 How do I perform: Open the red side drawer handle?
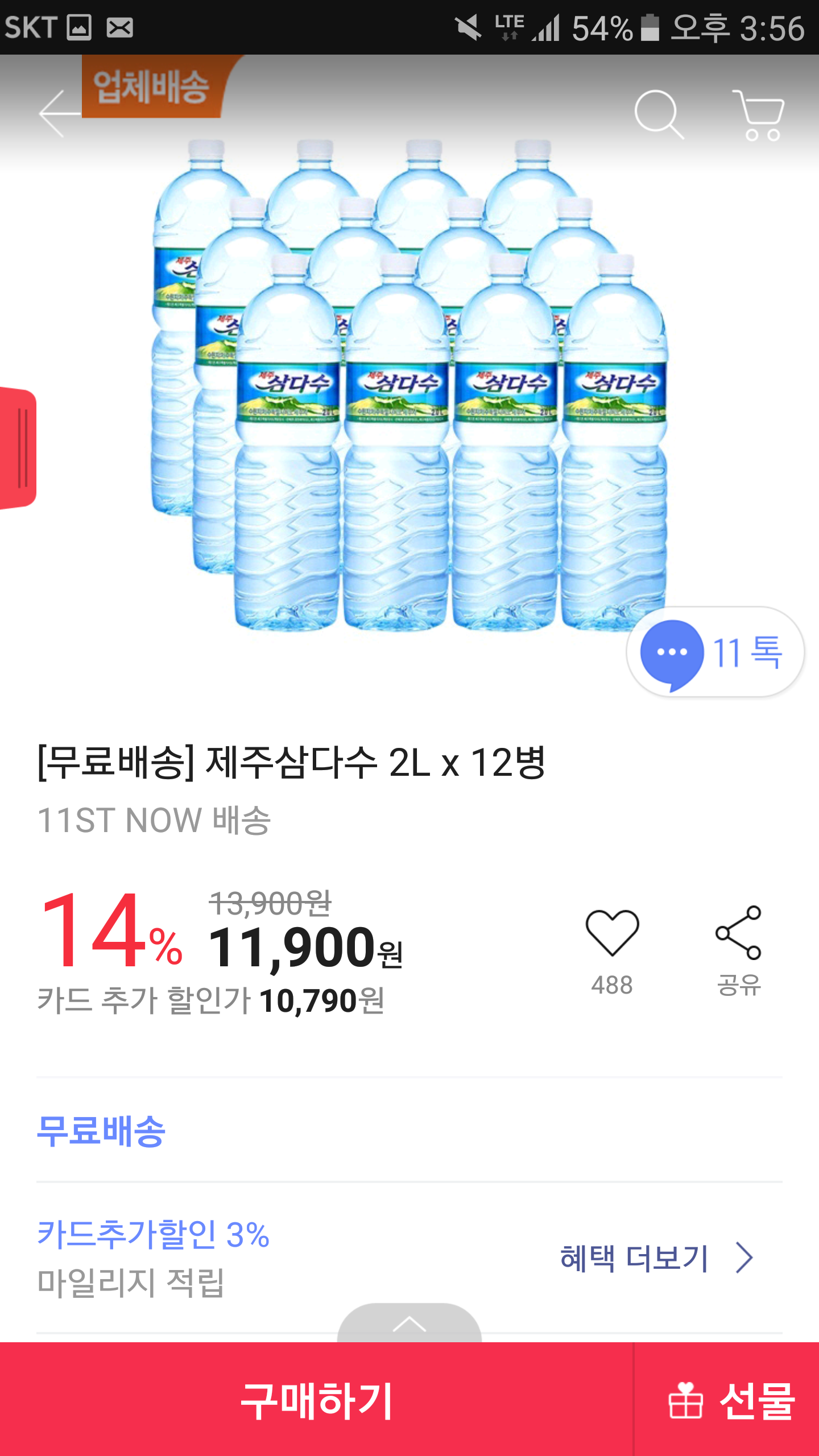[18, 448]
